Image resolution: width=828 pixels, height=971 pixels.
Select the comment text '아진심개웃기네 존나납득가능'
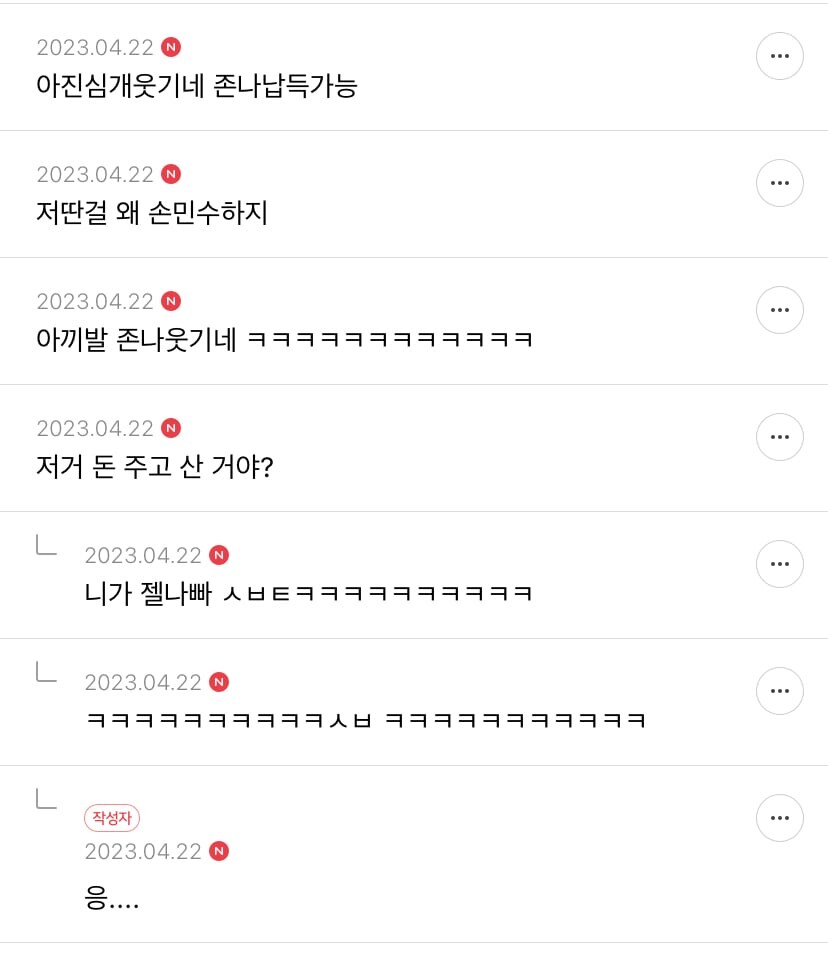(x=196, y=87)
